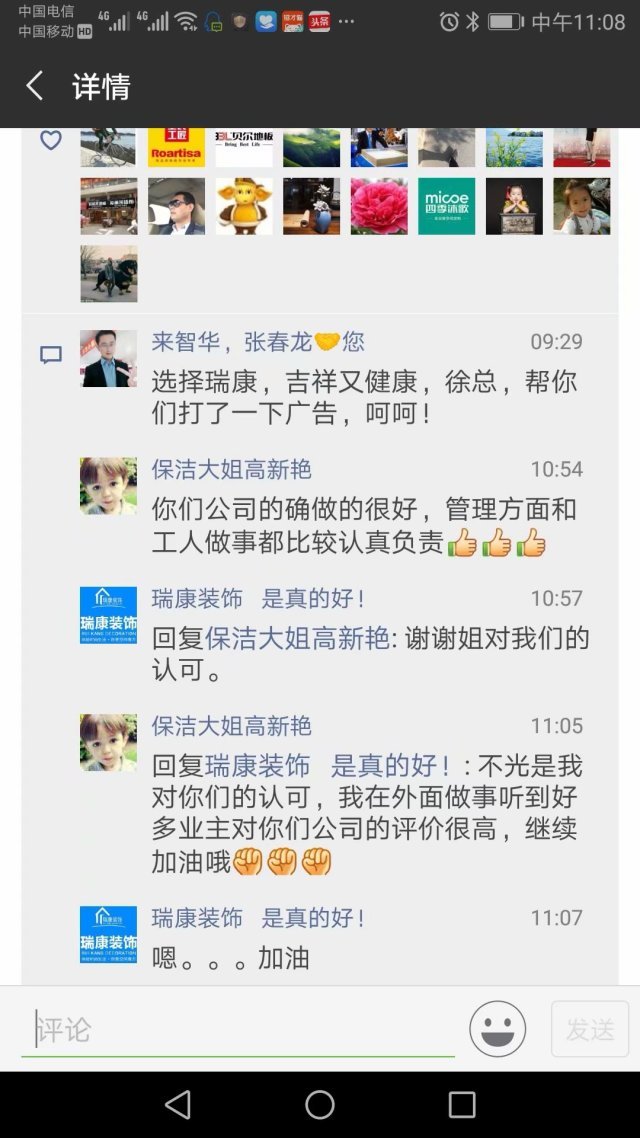Go back from the 详情 page
Image resolution: width=640 pixels, height=1138 pixels.
34,86
